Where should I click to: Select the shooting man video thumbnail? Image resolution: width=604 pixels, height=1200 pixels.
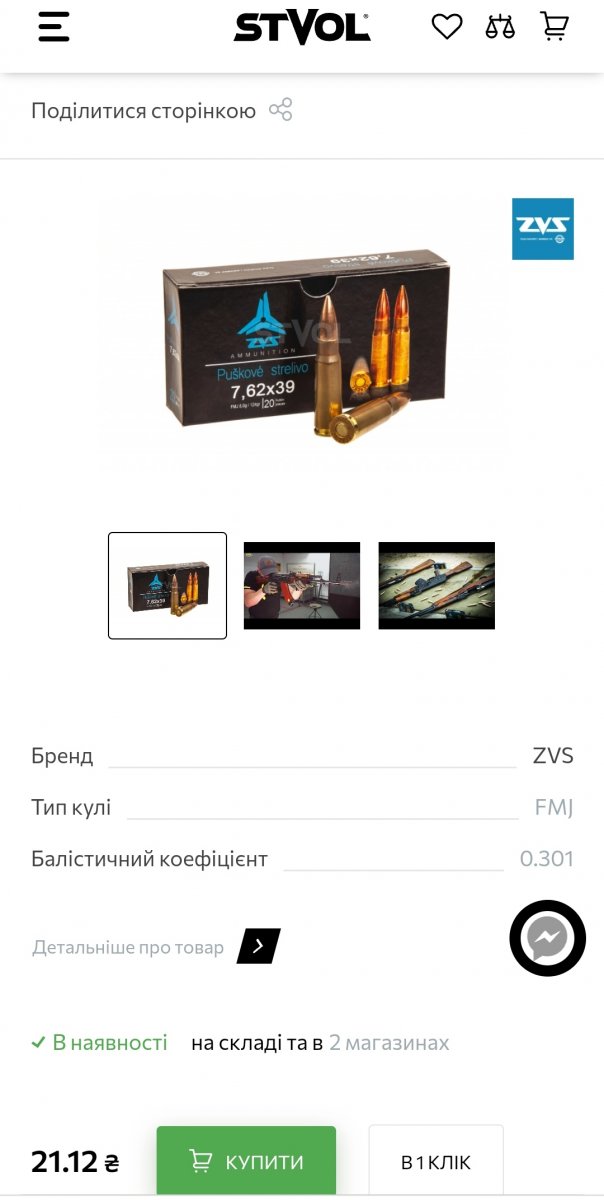coord(302,586)
